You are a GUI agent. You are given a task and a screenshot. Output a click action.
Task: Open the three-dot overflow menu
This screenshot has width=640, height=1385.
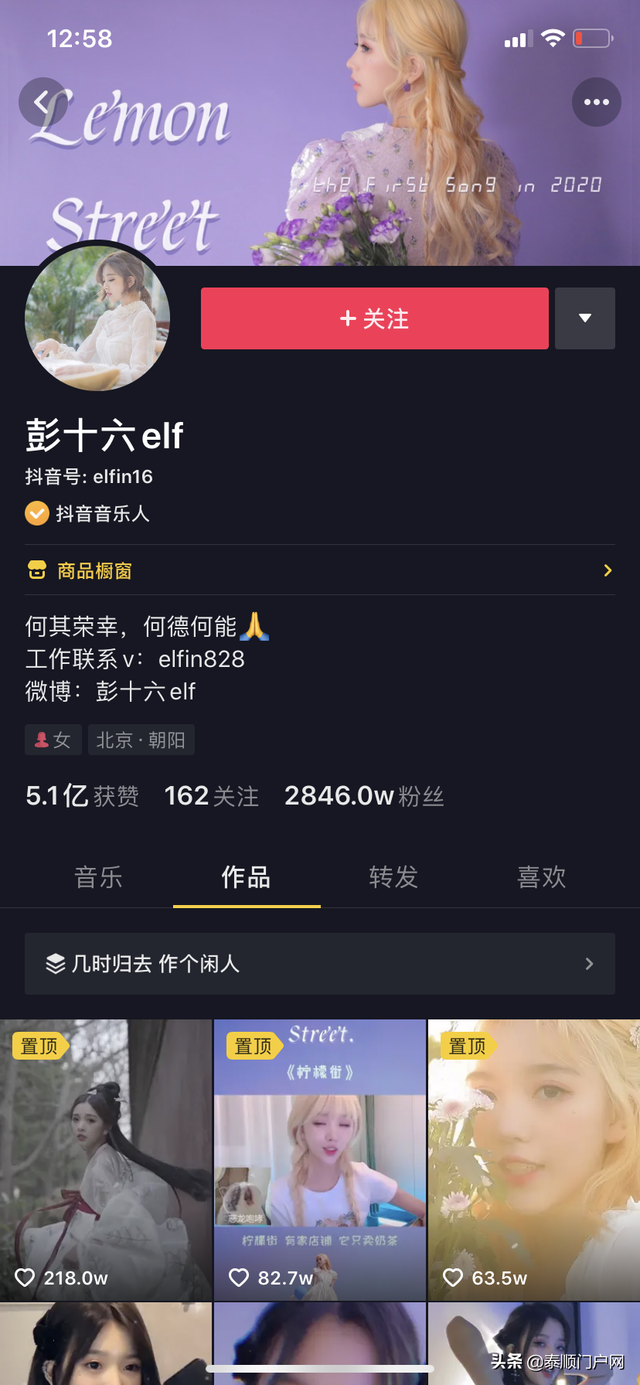tap(596, 102)
